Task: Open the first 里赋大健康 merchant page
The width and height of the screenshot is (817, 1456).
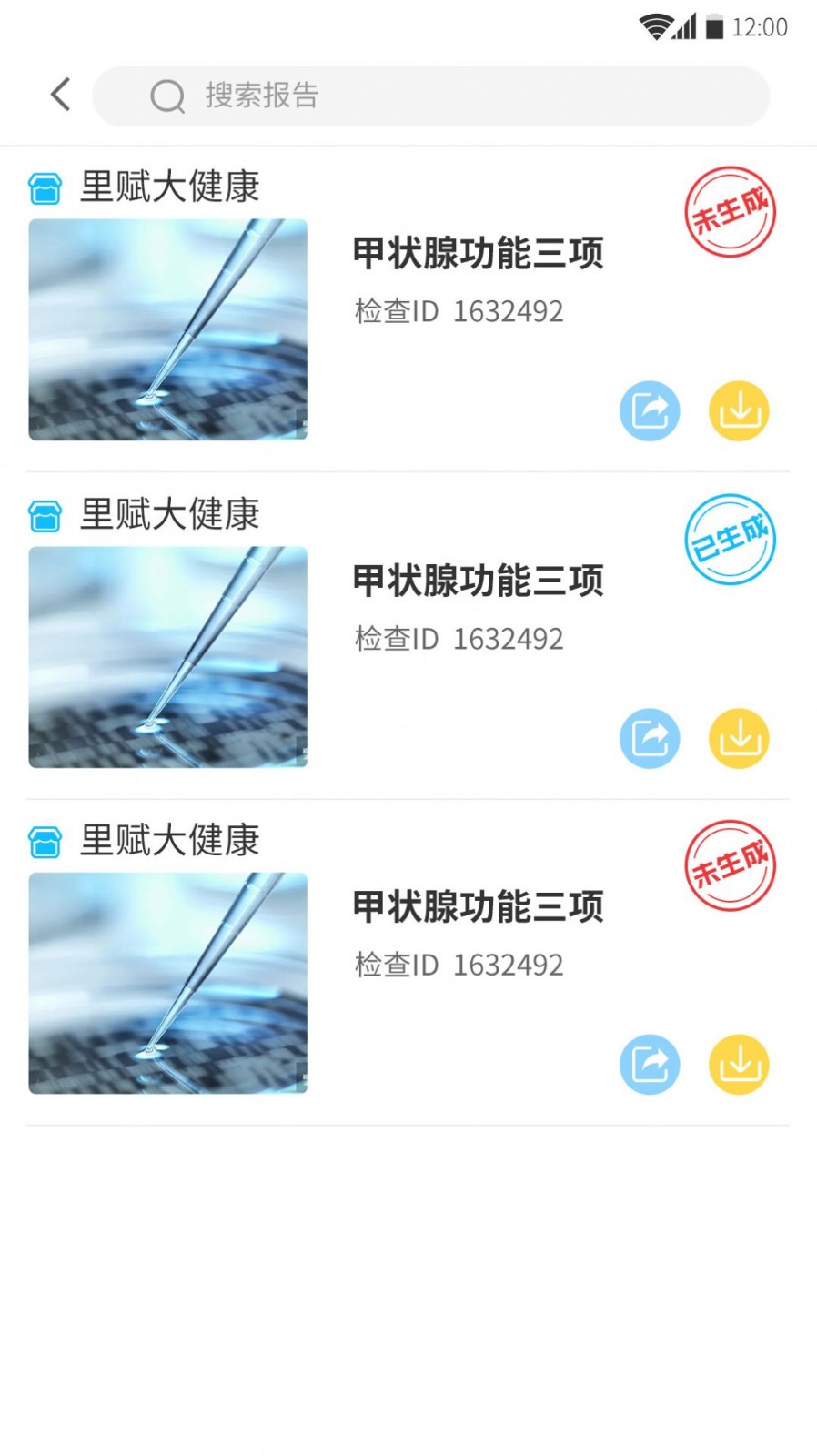Action: [169, 187]
